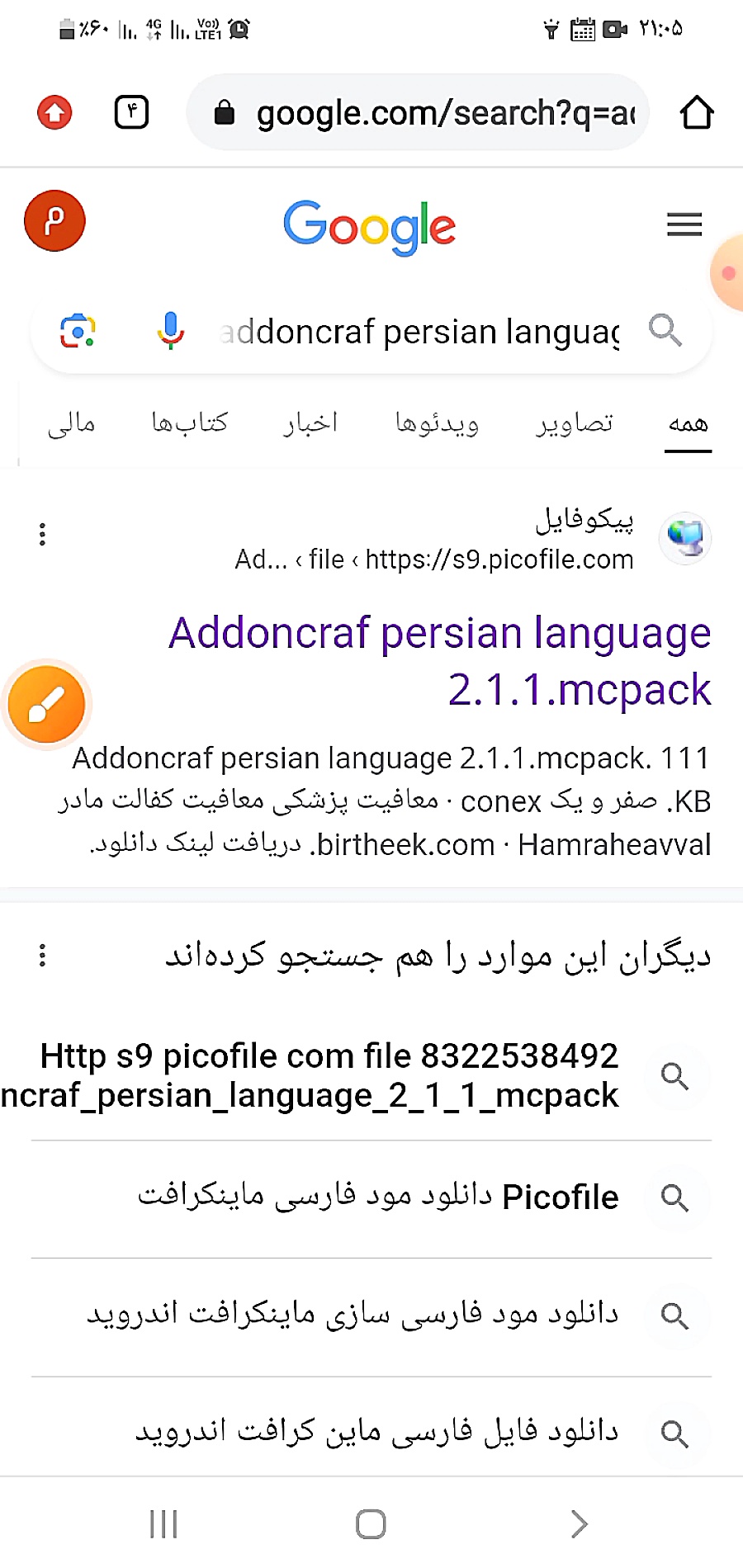This screenshot has width=743, height=1568.
Task: Open the Google hamburger menu
Action: [684, 224]
